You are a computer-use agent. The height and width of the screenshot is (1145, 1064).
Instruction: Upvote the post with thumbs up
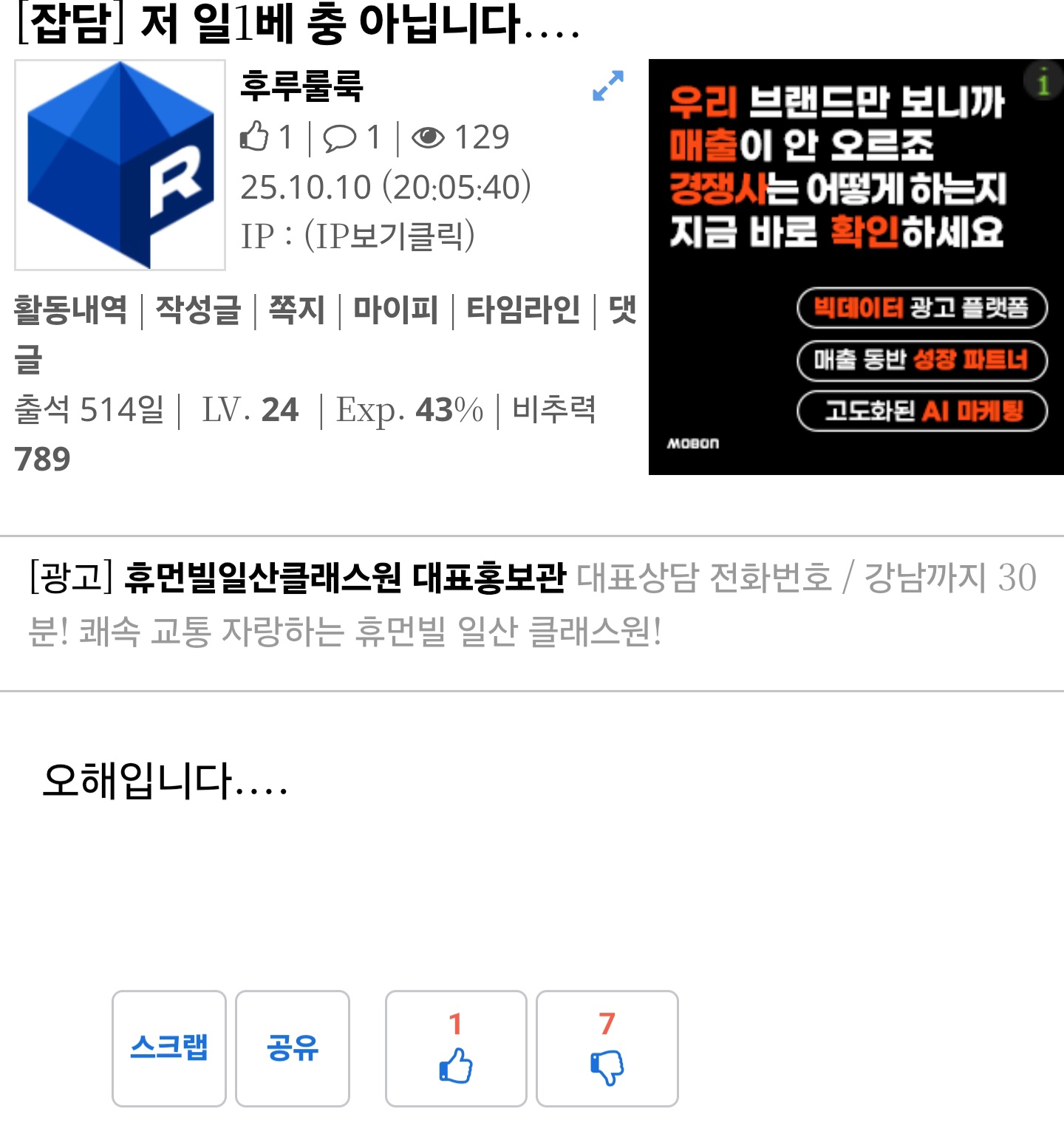pyautogui.click(x=456, y=1049)
